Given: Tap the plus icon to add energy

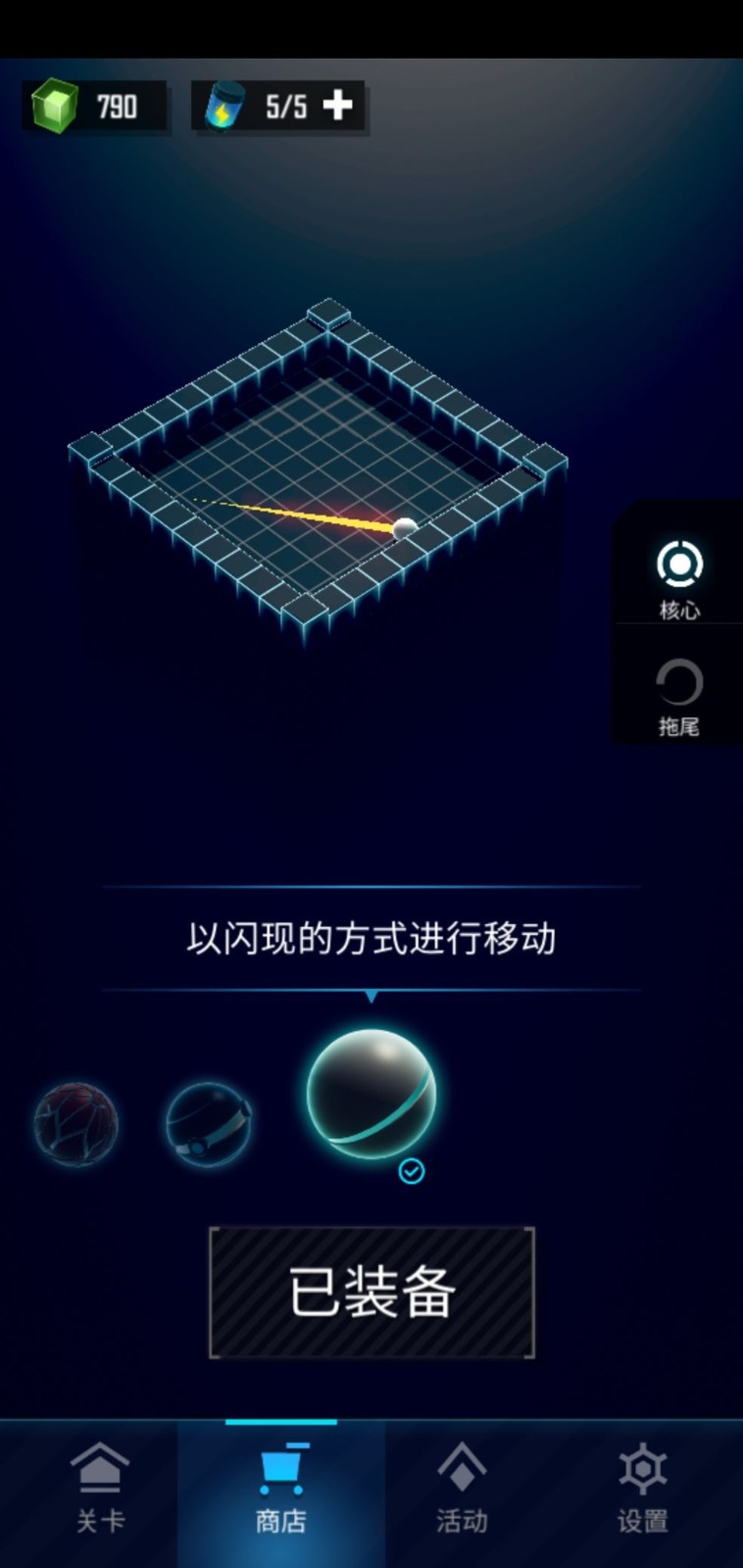Looking at the screenshot, I should pos(337,105).
